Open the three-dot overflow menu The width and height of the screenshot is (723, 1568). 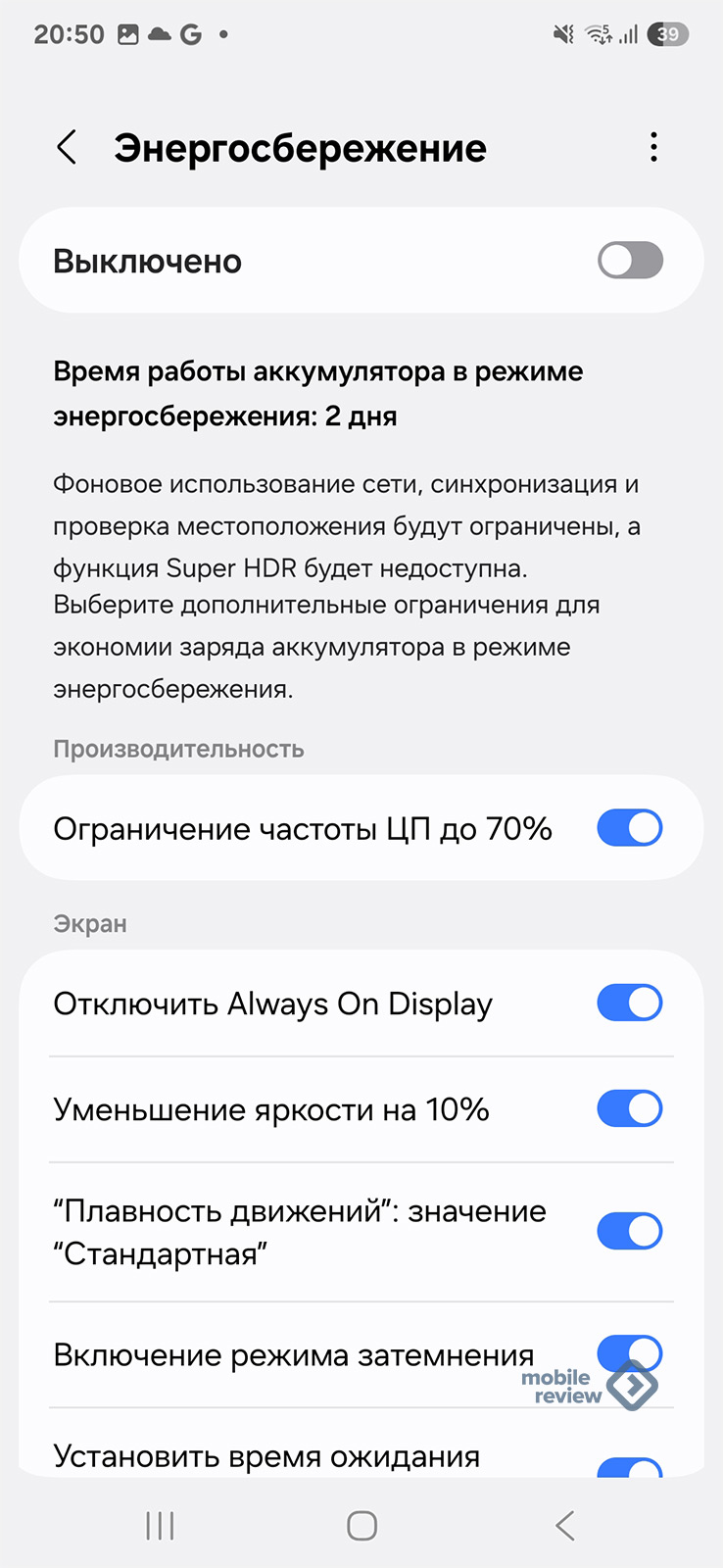pyautogui.click(x=653, y=148)
